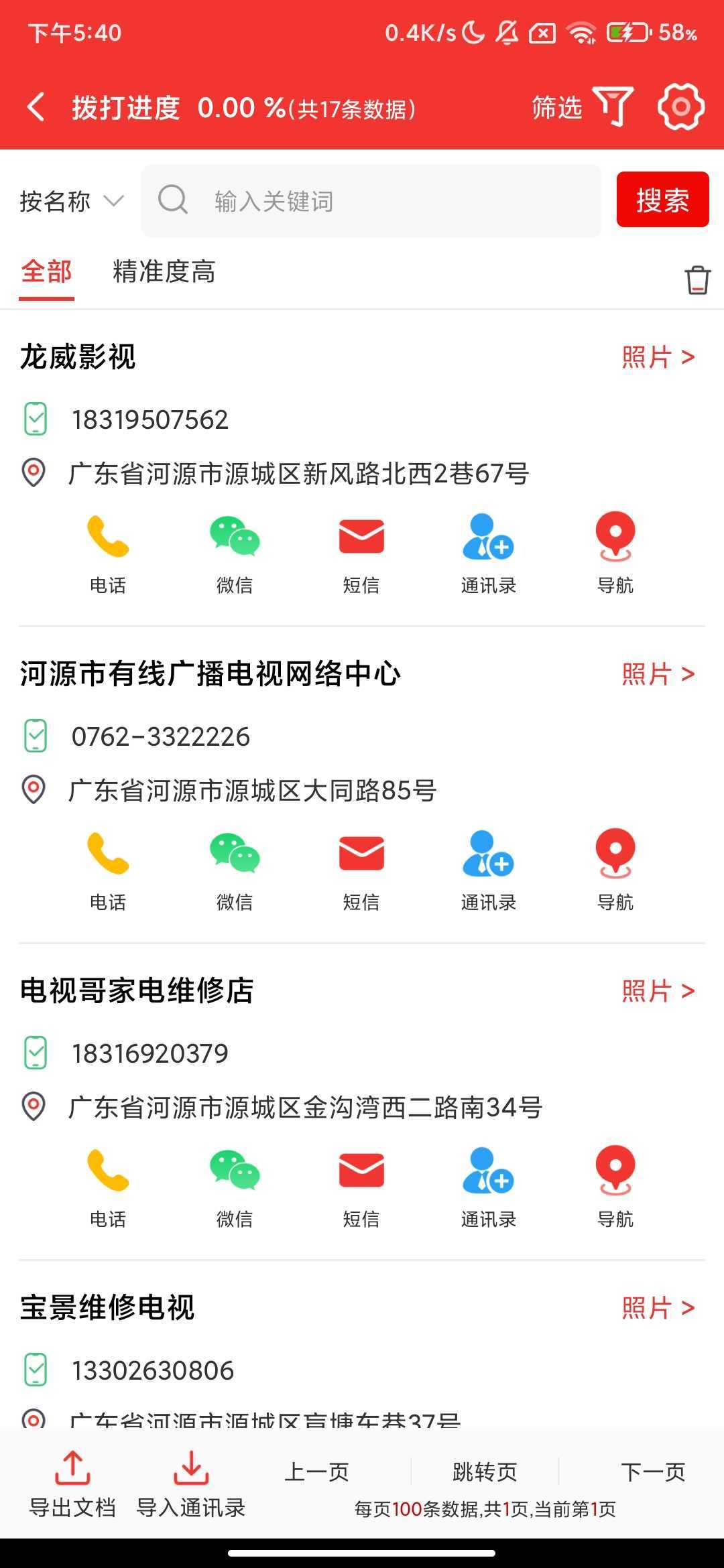Viewport: 724px width, 1568px height.
Task: Tap 导入通讯录 at the bottom
Action: (x=191, y=1485)
